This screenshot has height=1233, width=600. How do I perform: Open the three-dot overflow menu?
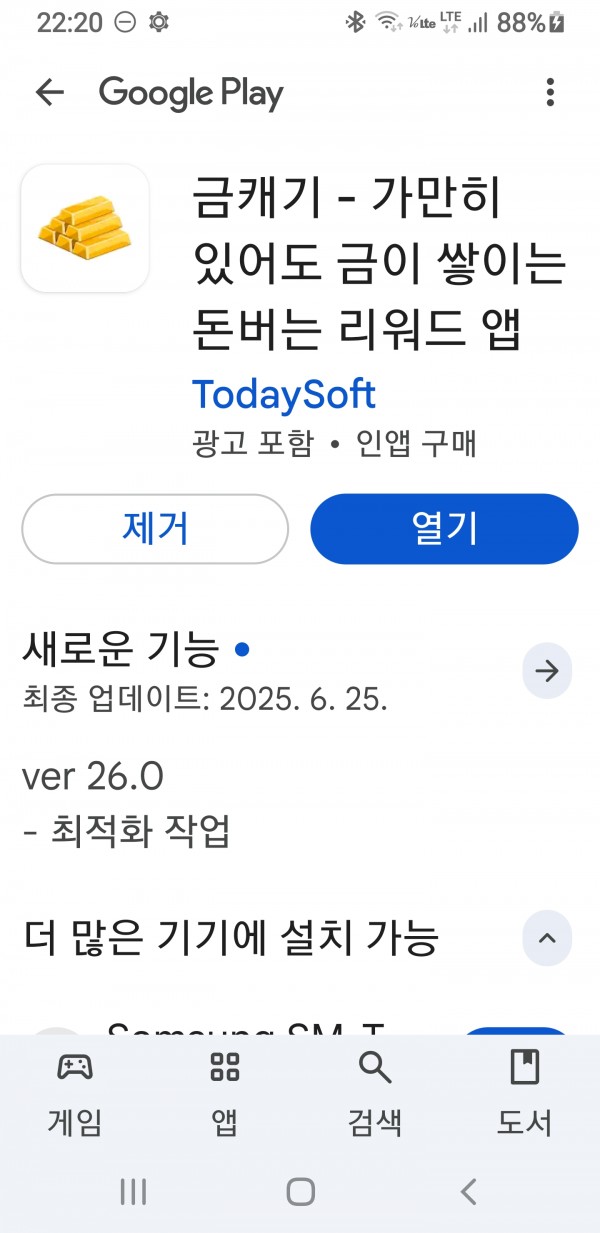550,93
